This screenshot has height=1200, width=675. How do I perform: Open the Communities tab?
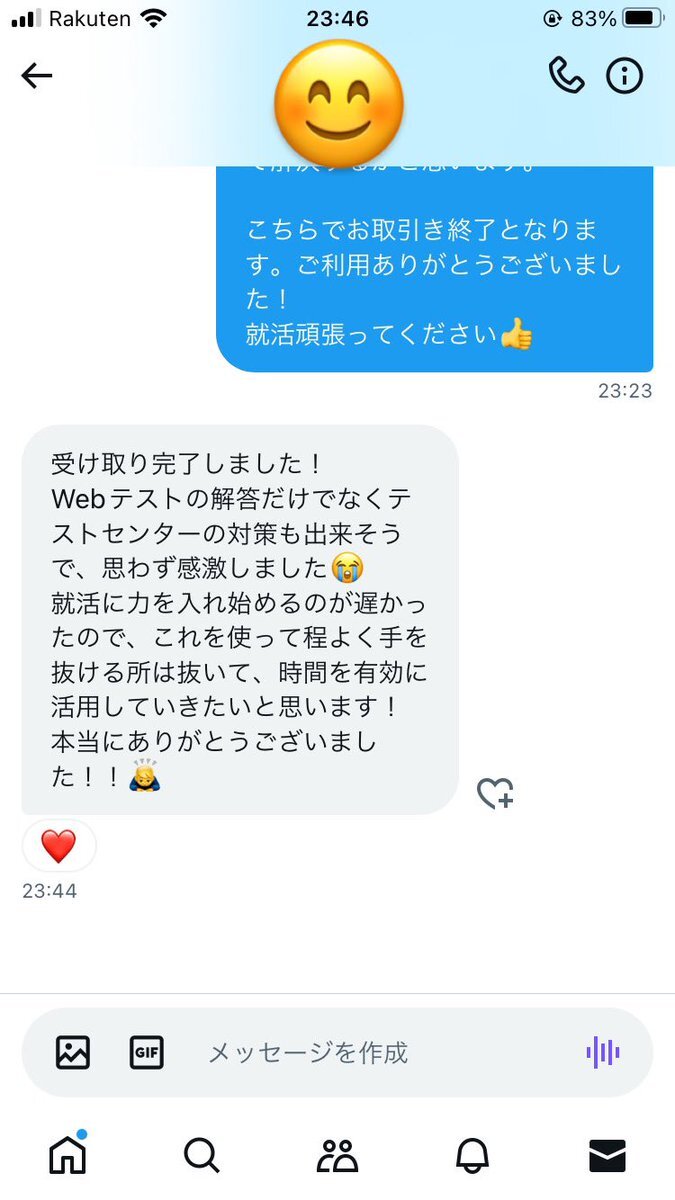click(x=337, y=1155)
